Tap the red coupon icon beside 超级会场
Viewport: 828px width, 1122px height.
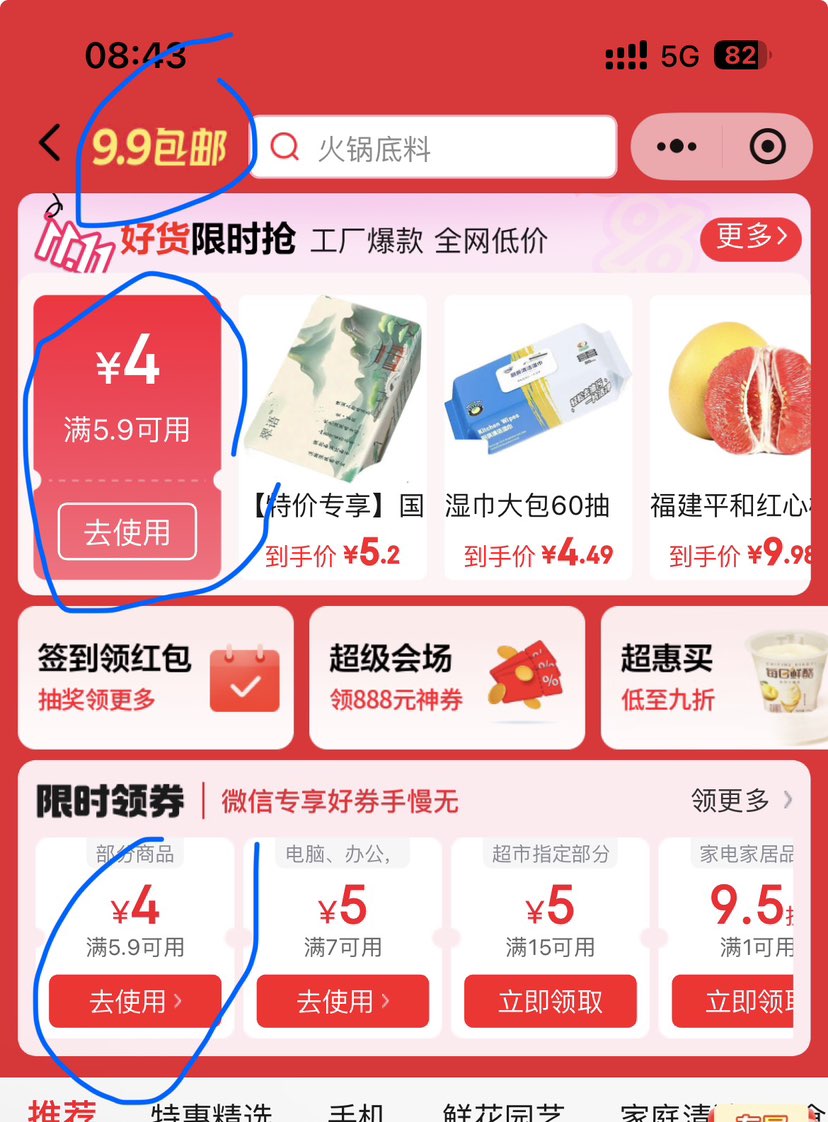click(524, 677)
